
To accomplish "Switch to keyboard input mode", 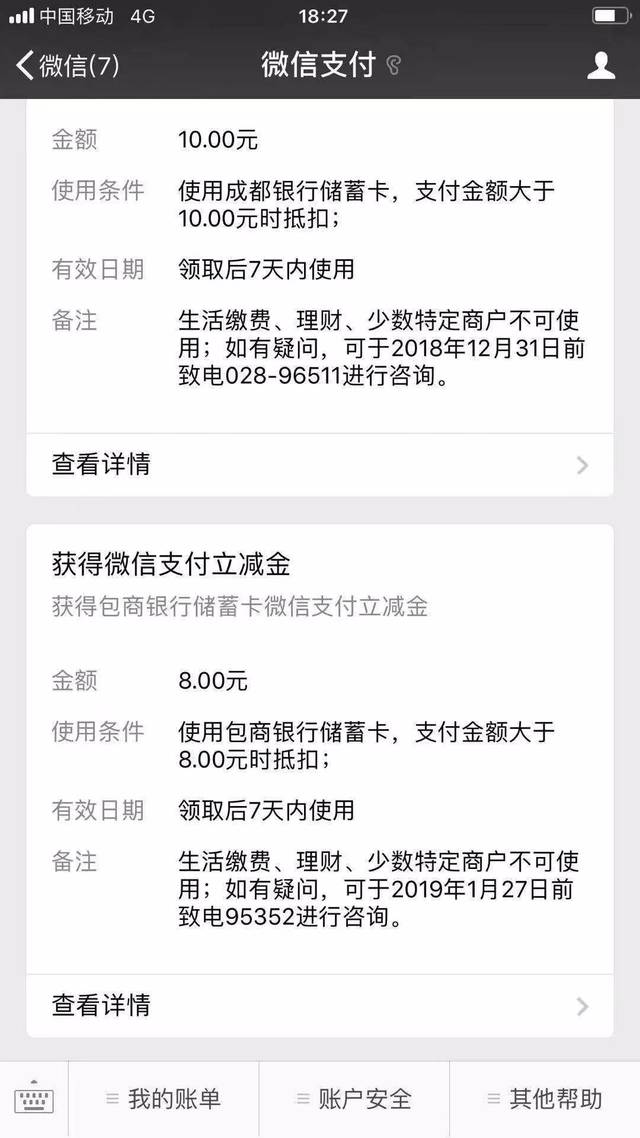I will click(34, 1099).
